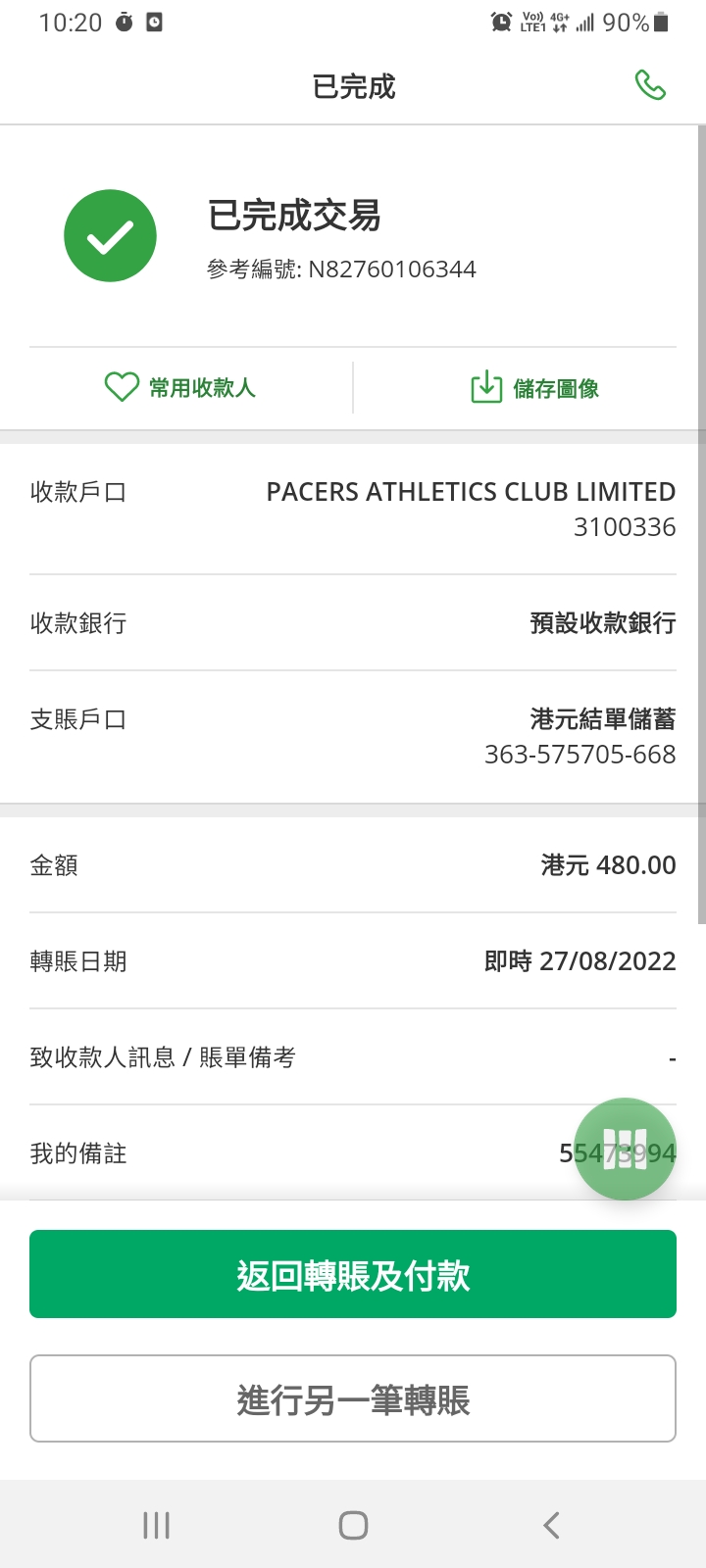The height and width of the screenshot is (1568, 706).
Task: Open the floating green round button
Action: coord(625,1149)
